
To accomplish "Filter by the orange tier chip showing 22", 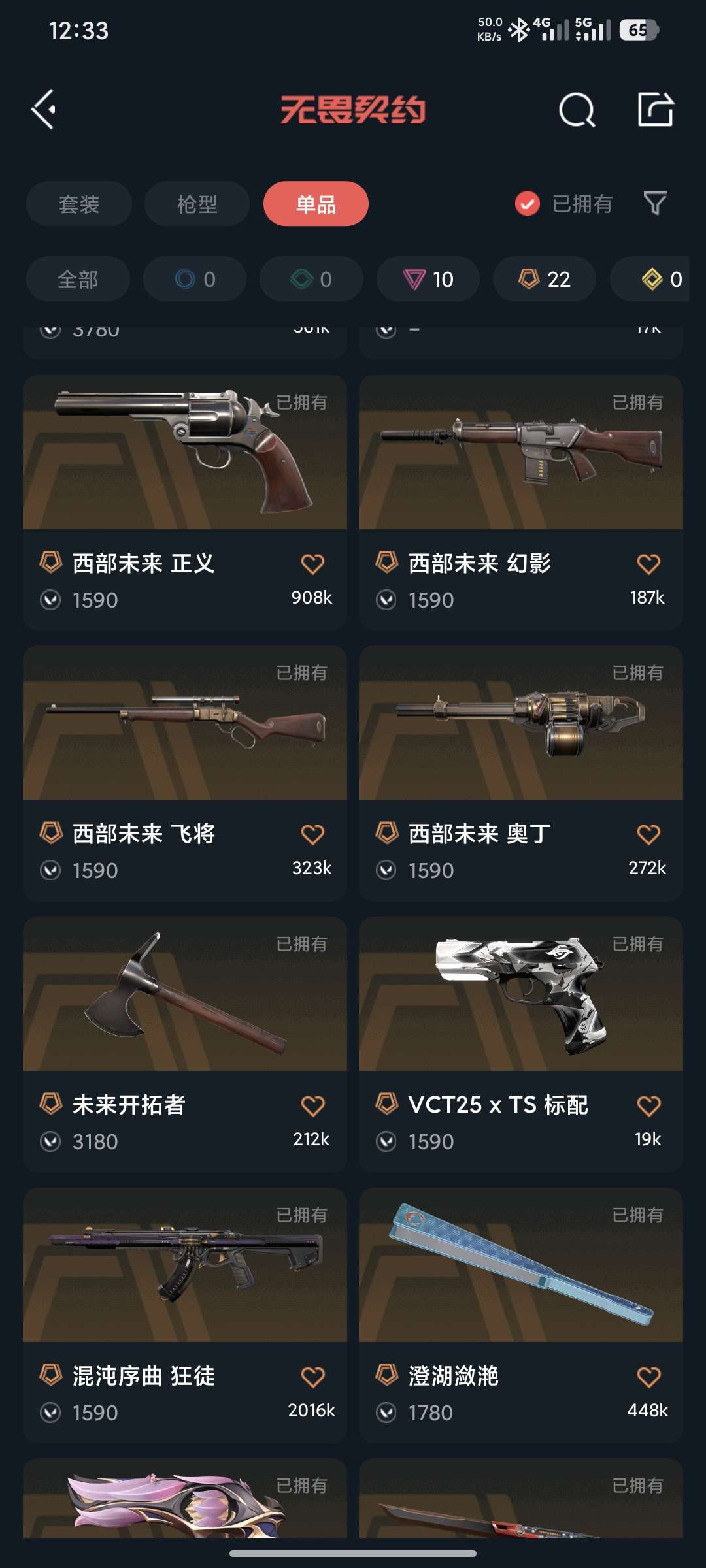I will click(545, 280).
